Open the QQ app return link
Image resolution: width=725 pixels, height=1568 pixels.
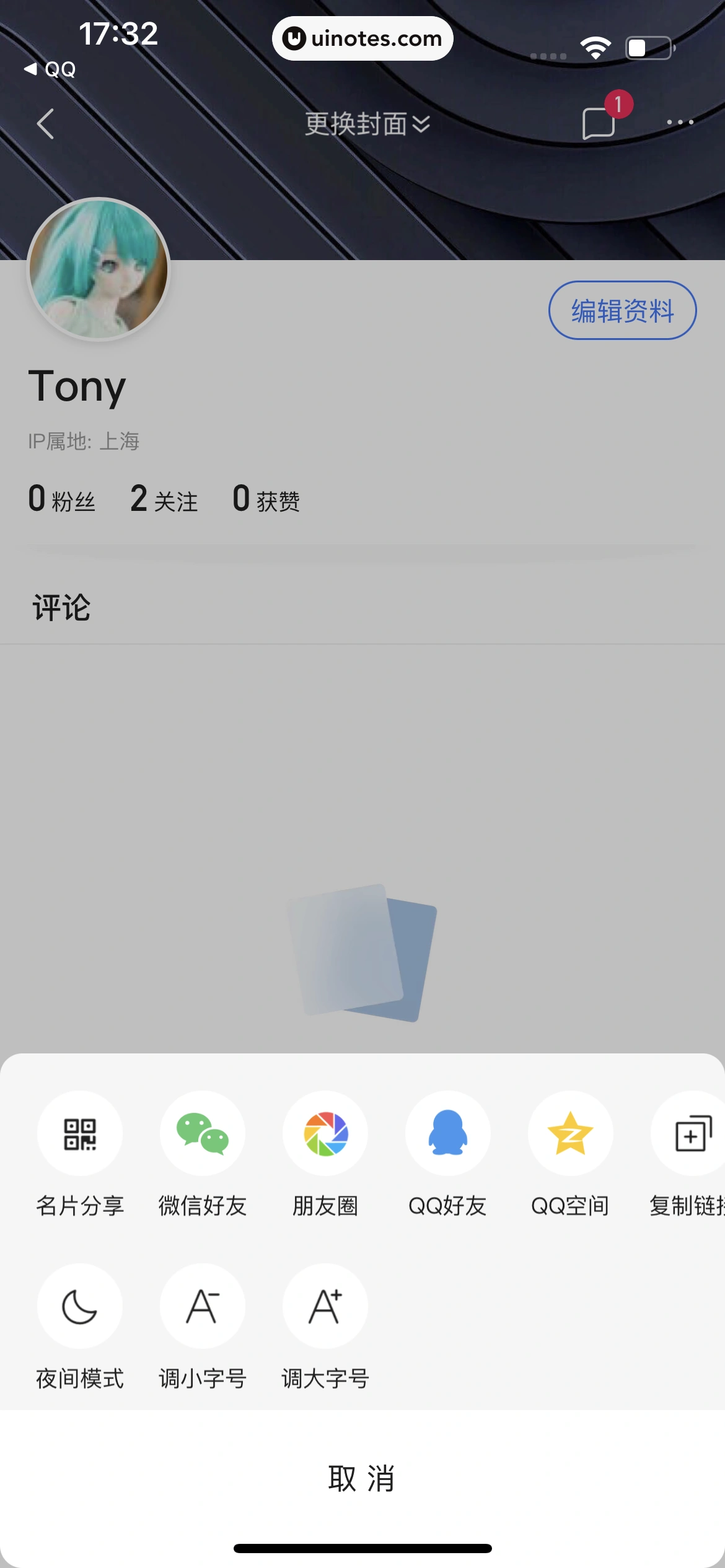[x=50, y=69]
